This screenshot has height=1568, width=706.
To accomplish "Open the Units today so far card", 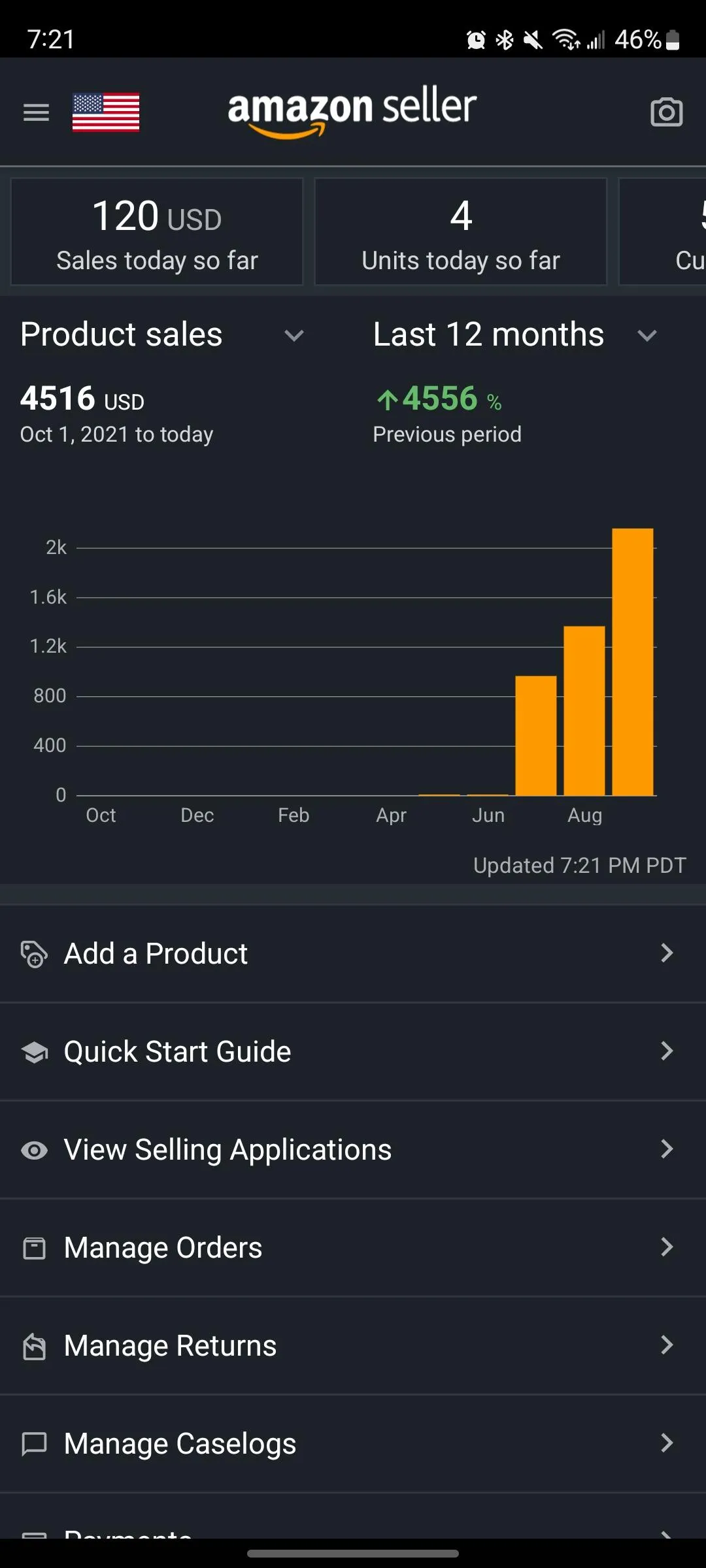I will pos(461,232).
